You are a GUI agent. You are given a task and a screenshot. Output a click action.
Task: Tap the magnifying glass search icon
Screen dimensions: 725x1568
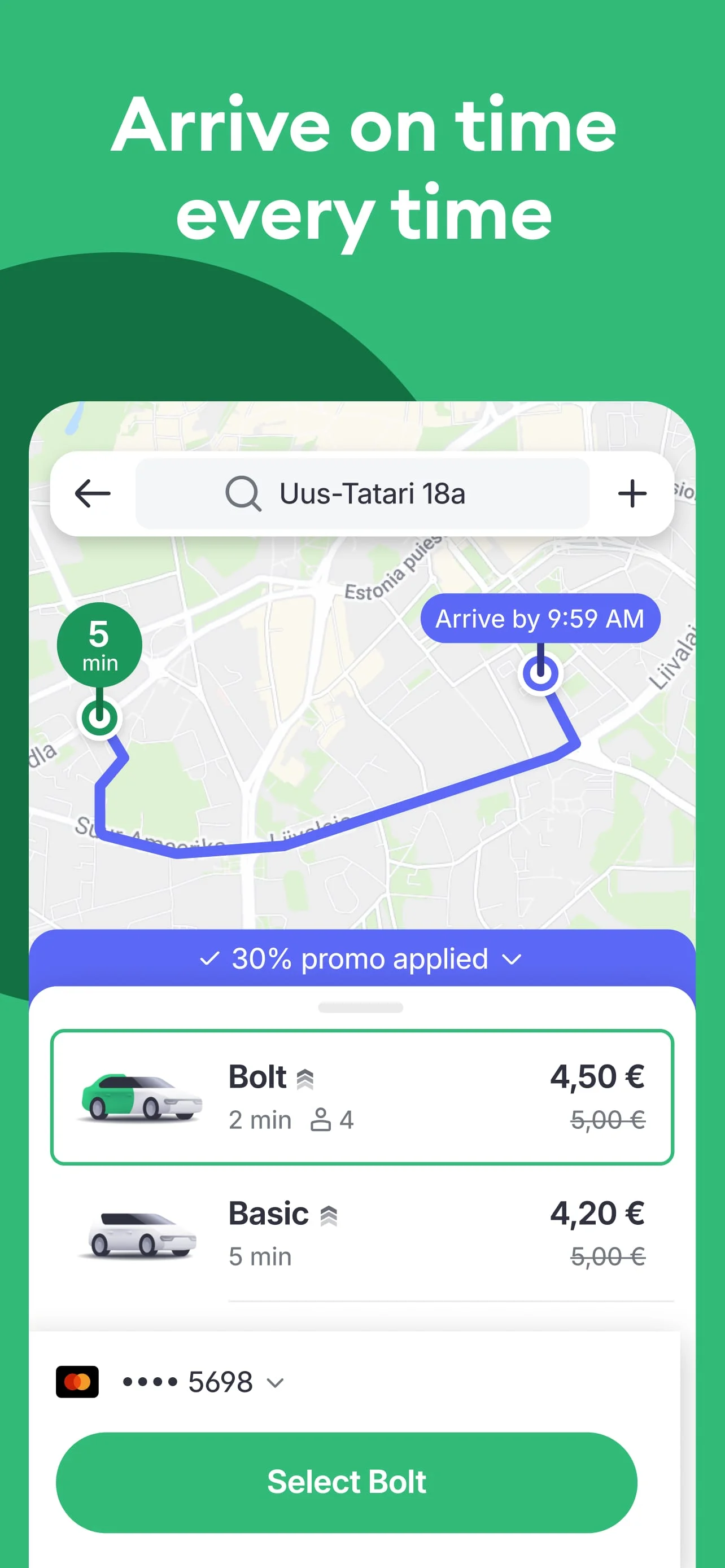[x=242, y=493]
